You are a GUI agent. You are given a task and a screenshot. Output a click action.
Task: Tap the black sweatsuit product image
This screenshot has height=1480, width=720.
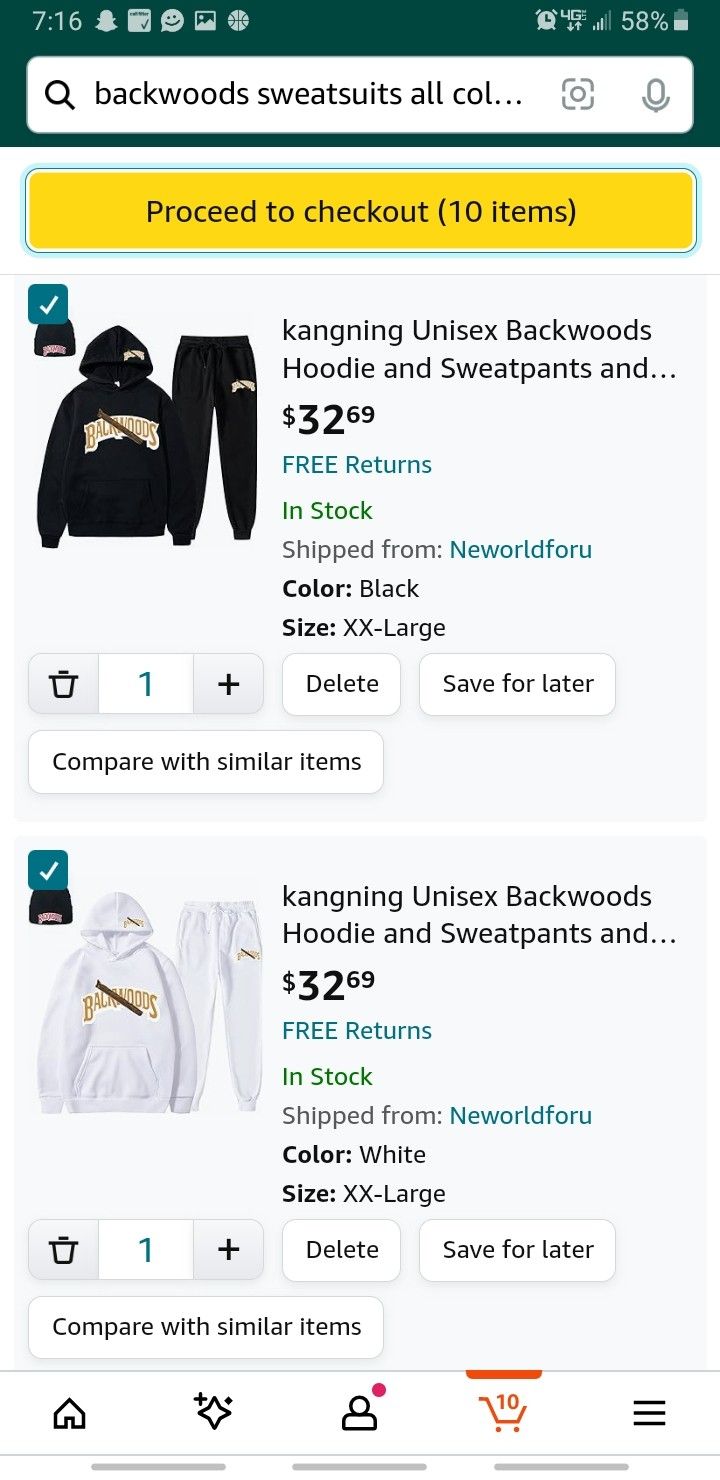[145, 430]
